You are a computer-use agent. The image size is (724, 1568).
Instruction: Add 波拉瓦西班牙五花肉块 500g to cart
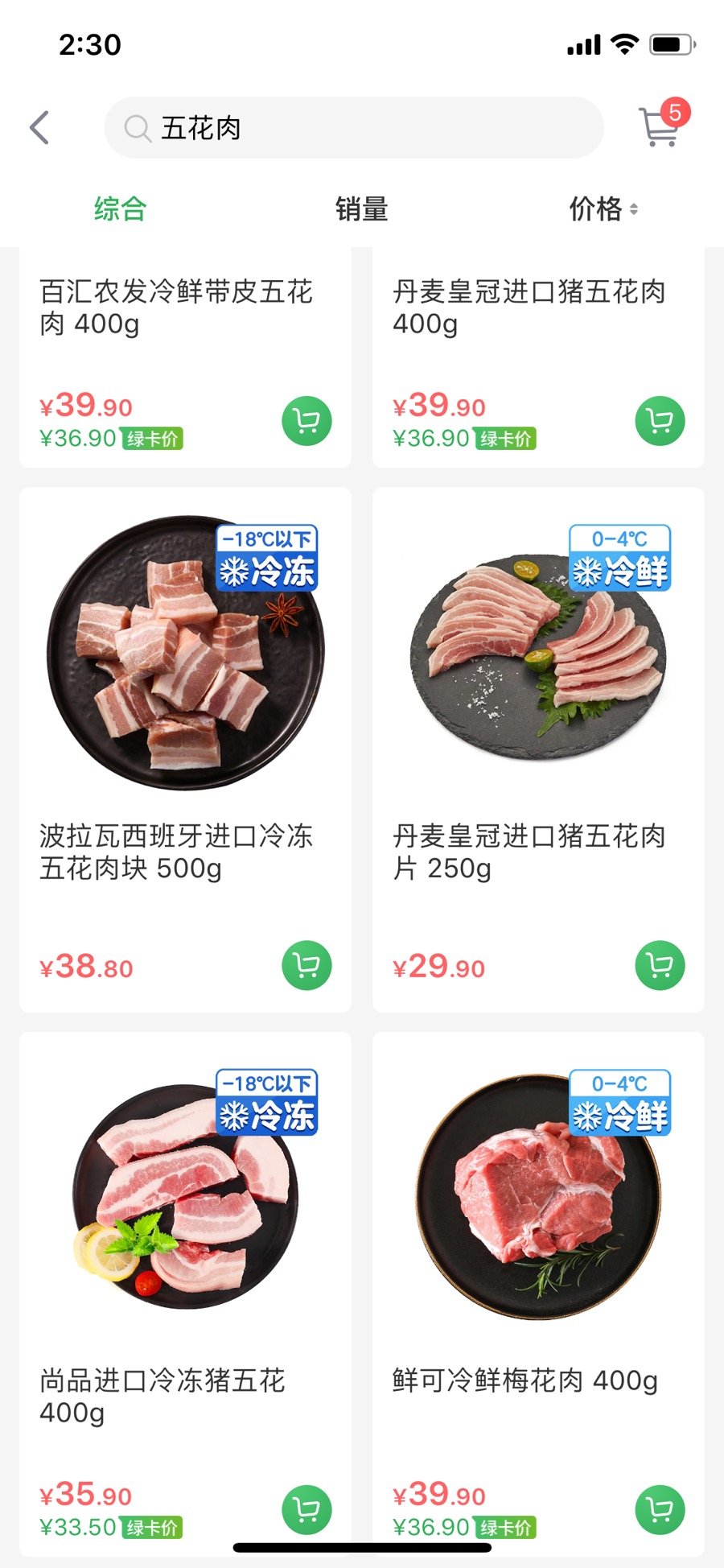coord(306,965)
